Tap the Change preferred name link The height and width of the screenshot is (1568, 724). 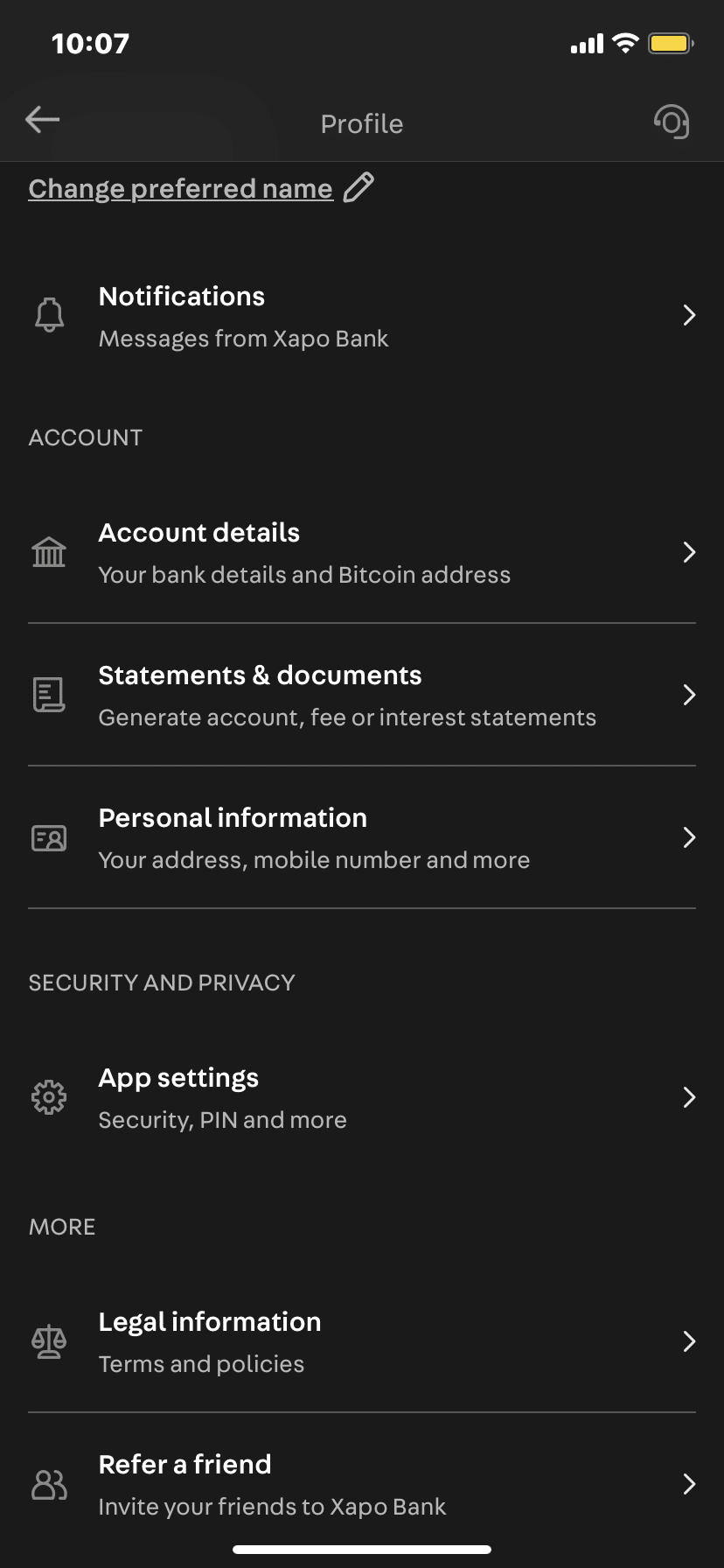[x=181, y=188]
